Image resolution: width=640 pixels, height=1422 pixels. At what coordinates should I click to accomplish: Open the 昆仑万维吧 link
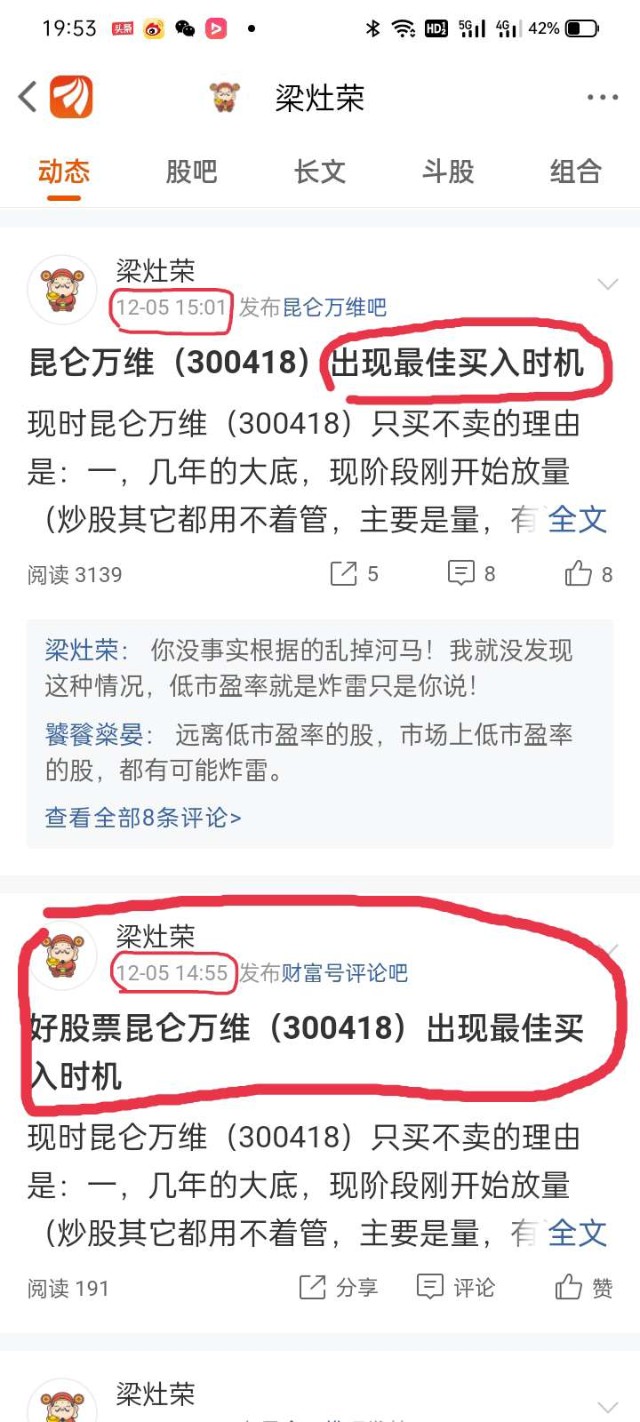(x=334, y=307)
